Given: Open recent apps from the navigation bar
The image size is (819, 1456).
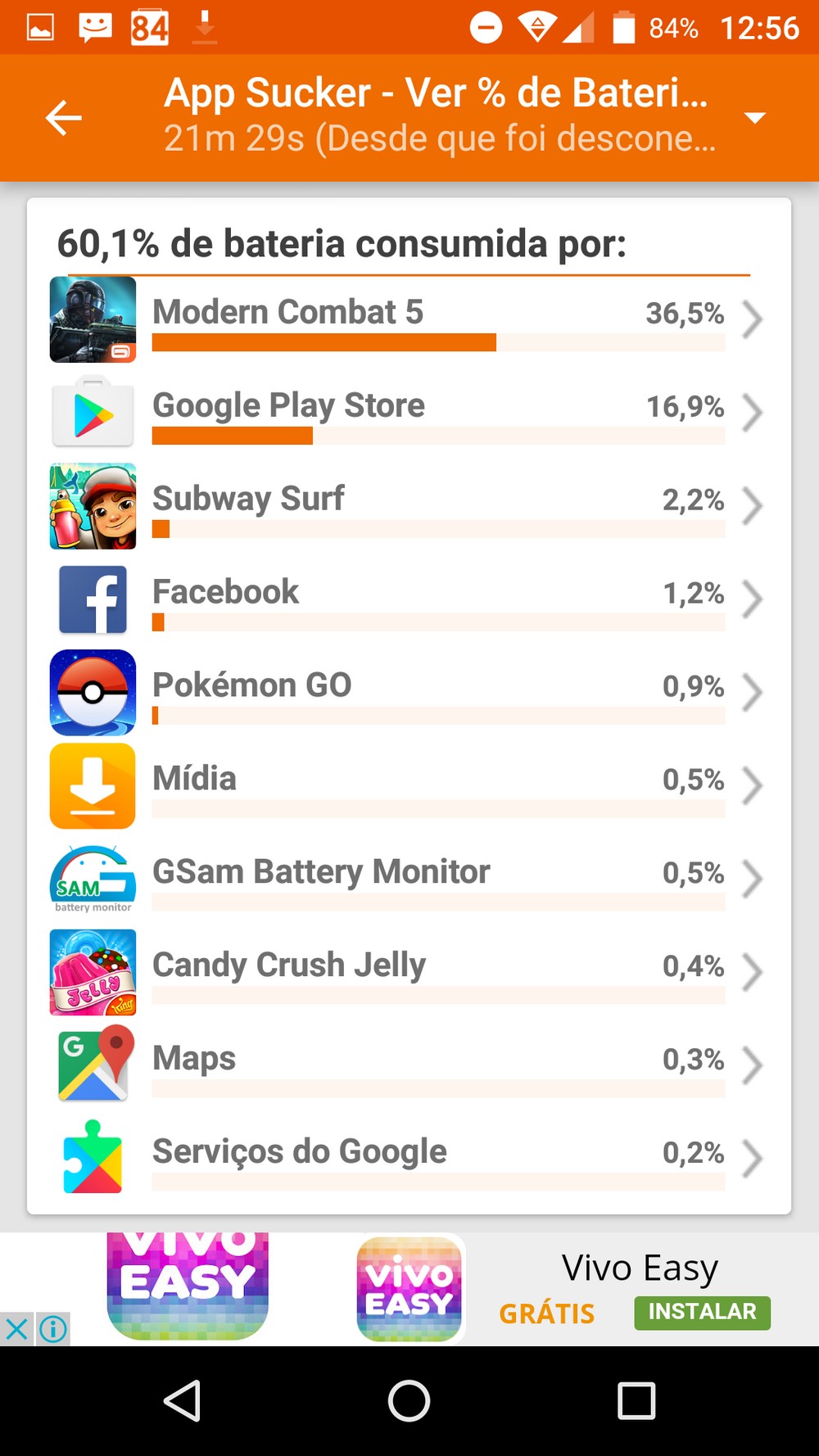Looking at the screenshot, I should click(636, 1400).
